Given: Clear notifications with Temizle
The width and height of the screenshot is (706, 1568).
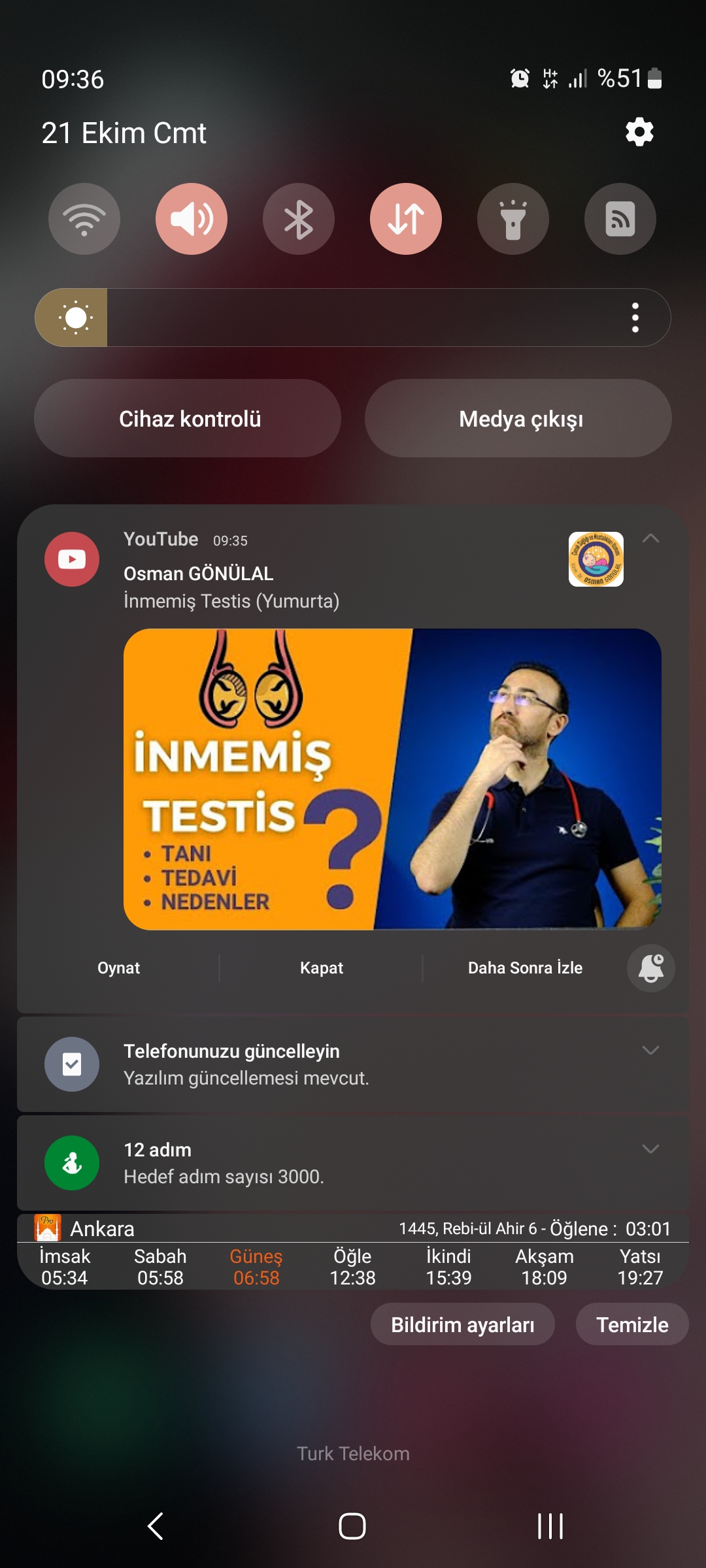Looking at the screenshot, I should click(632, 1324).
